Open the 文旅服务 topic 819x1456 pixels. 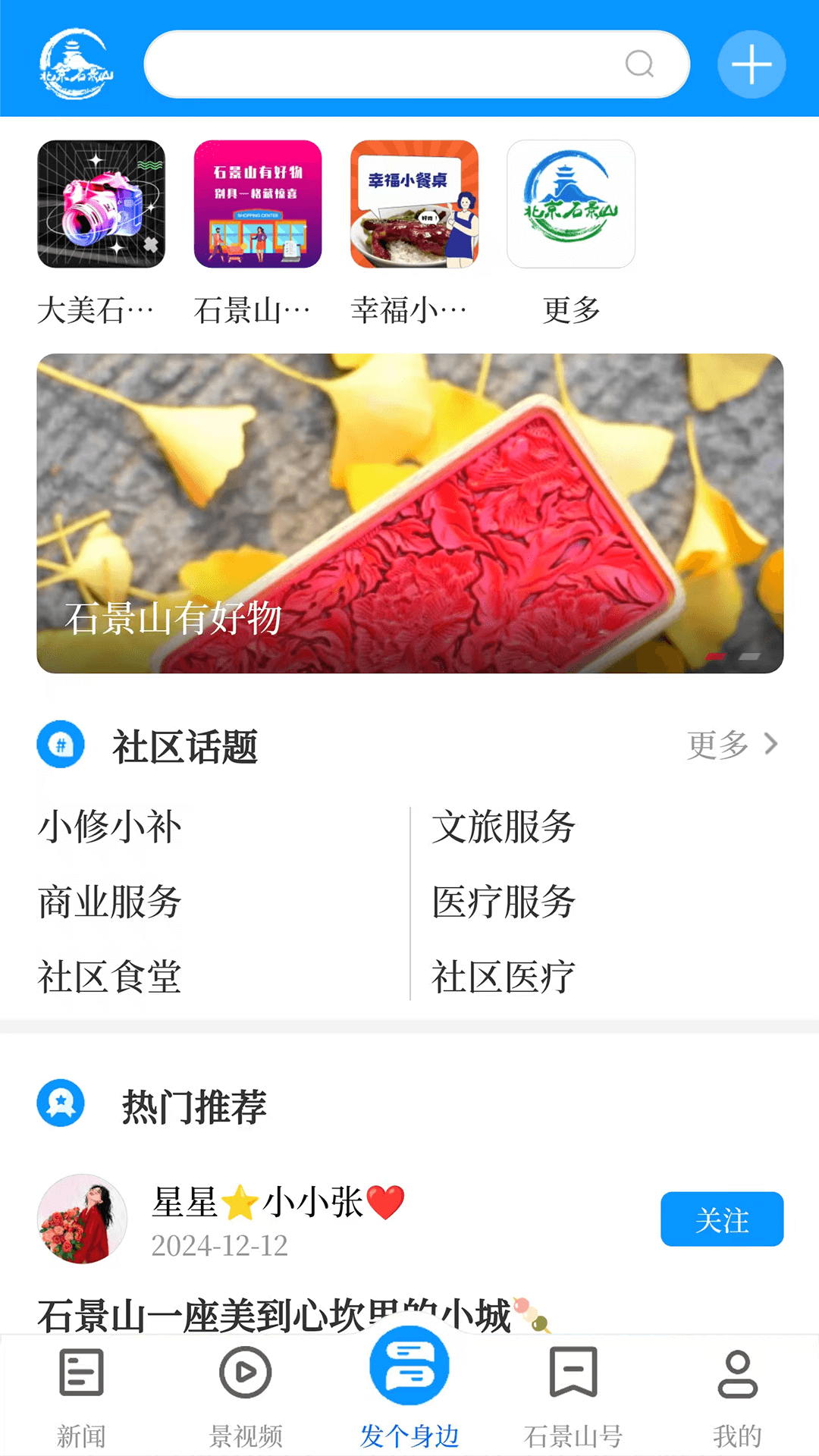[x=504, y=829]
